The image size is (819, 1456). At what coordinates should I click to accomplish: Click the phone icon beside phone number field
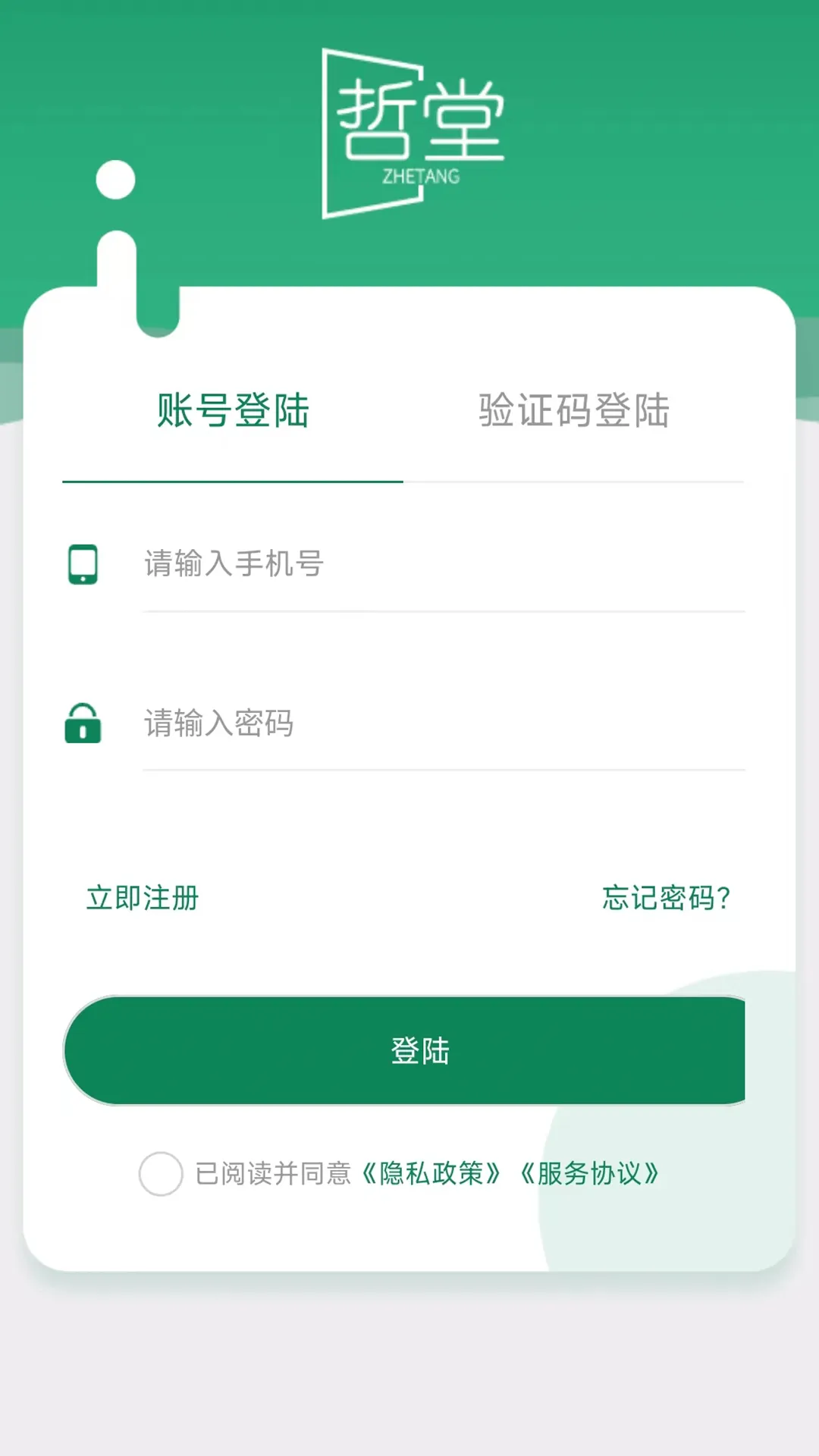(x=84, y=564)
